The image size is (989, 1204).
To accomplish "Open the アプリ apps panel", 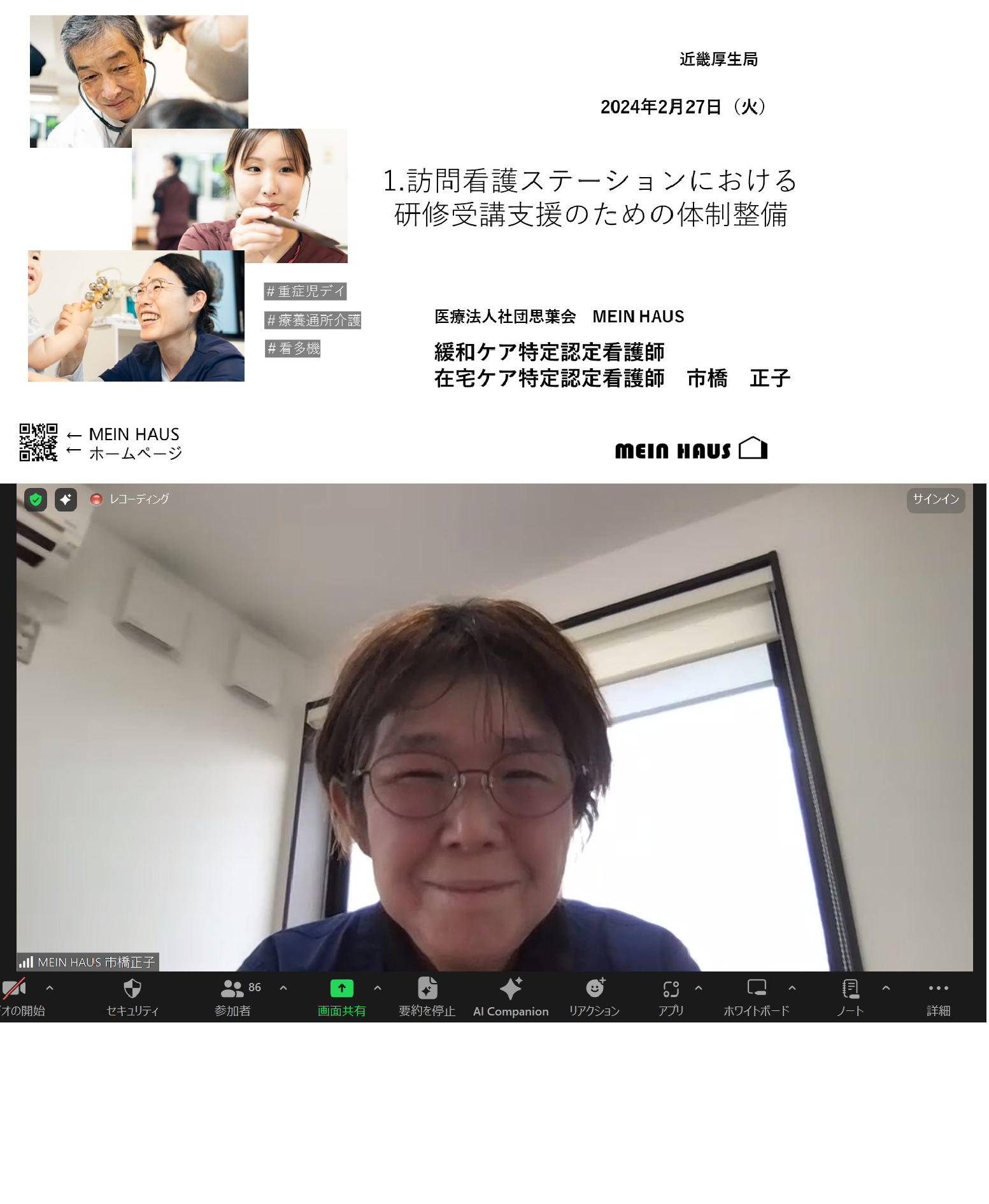I will [x=671, y=998].
